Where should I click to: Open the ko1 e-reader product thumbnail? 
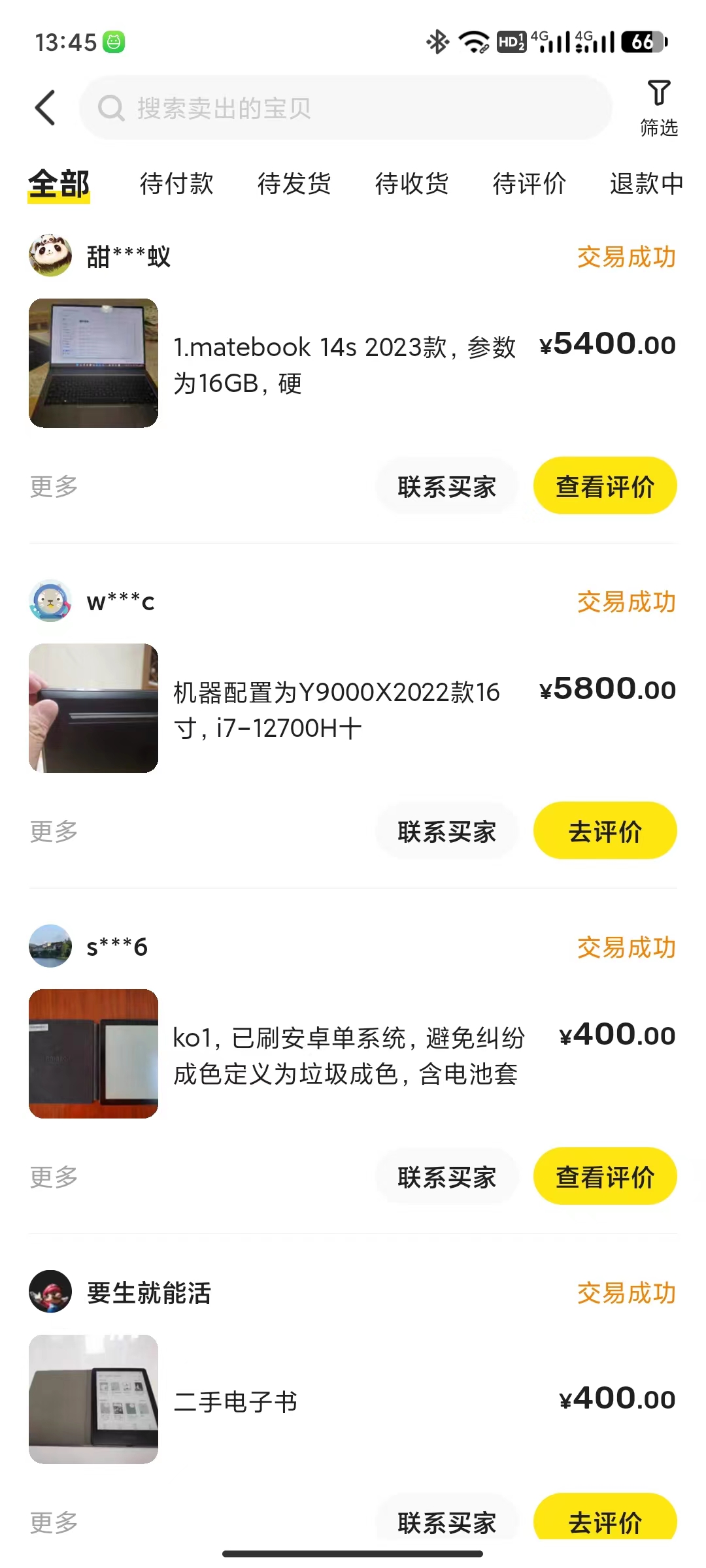coord(93,1054)
